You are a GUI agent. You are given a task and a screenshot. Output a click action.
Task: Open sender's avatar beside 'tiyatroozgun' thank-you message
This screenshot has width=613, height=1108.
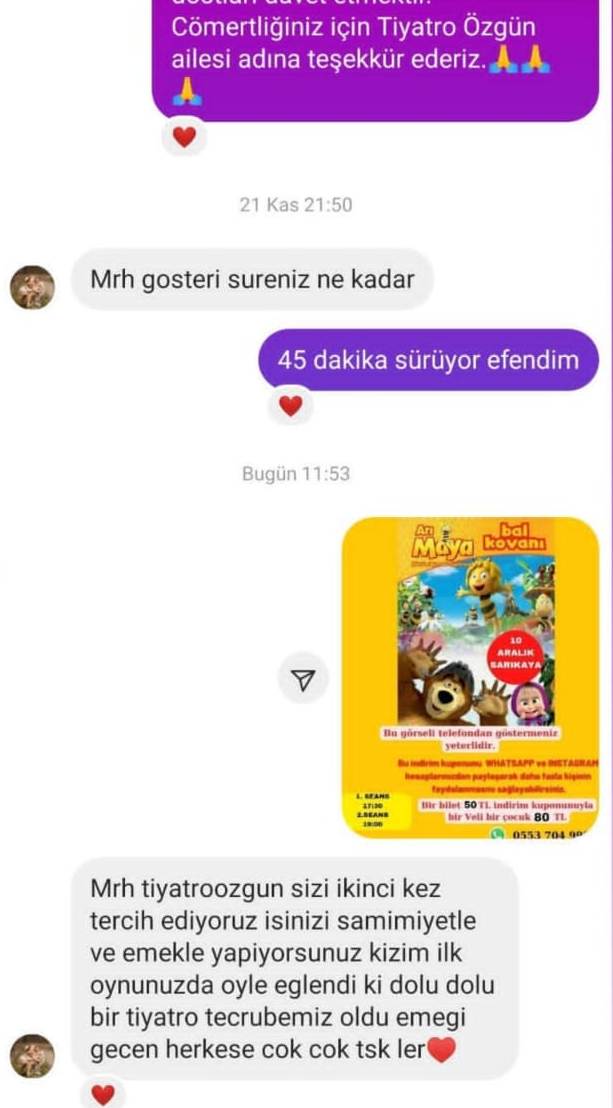pos(32,1056)
